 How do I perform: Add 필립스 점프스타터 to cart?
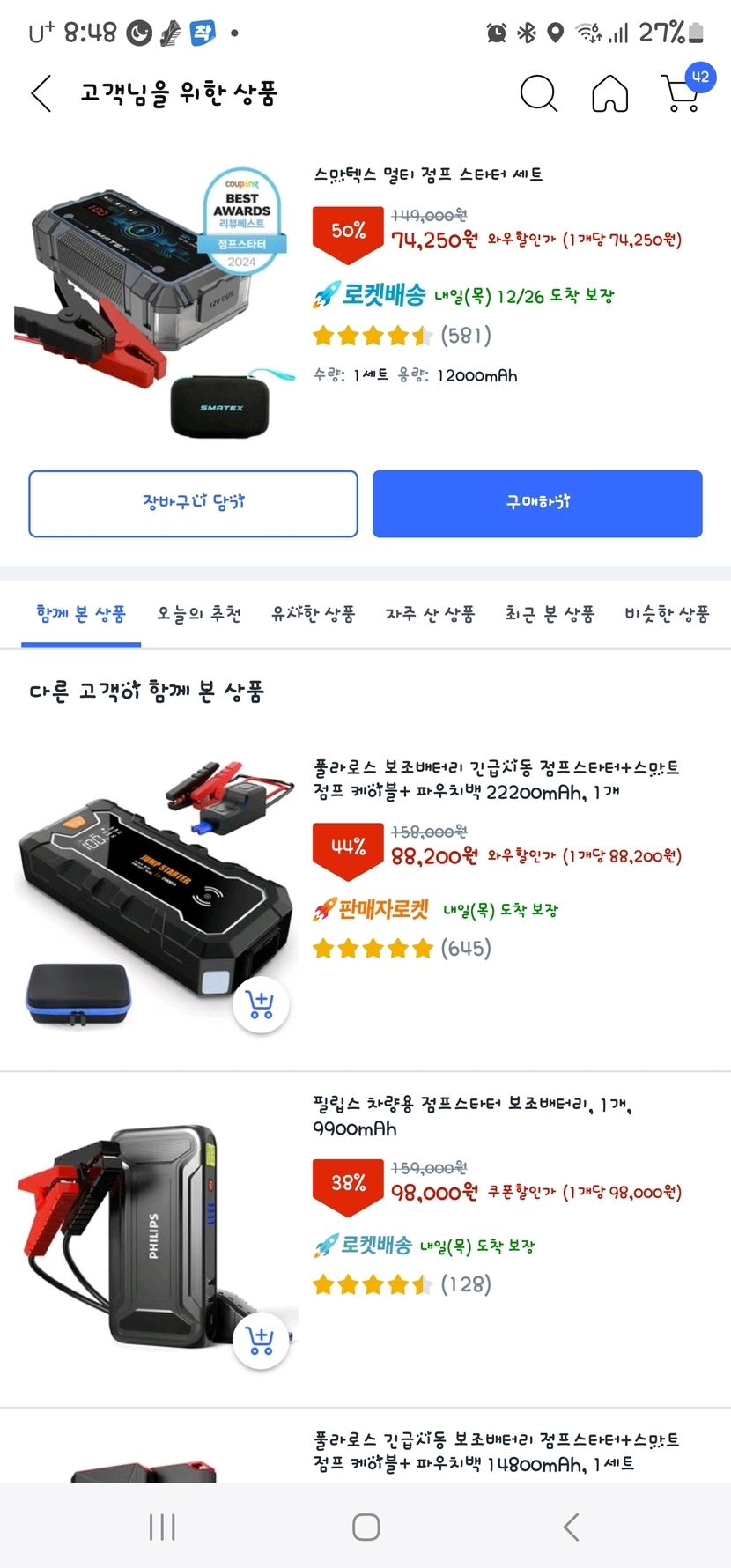tap(261, 1341)
